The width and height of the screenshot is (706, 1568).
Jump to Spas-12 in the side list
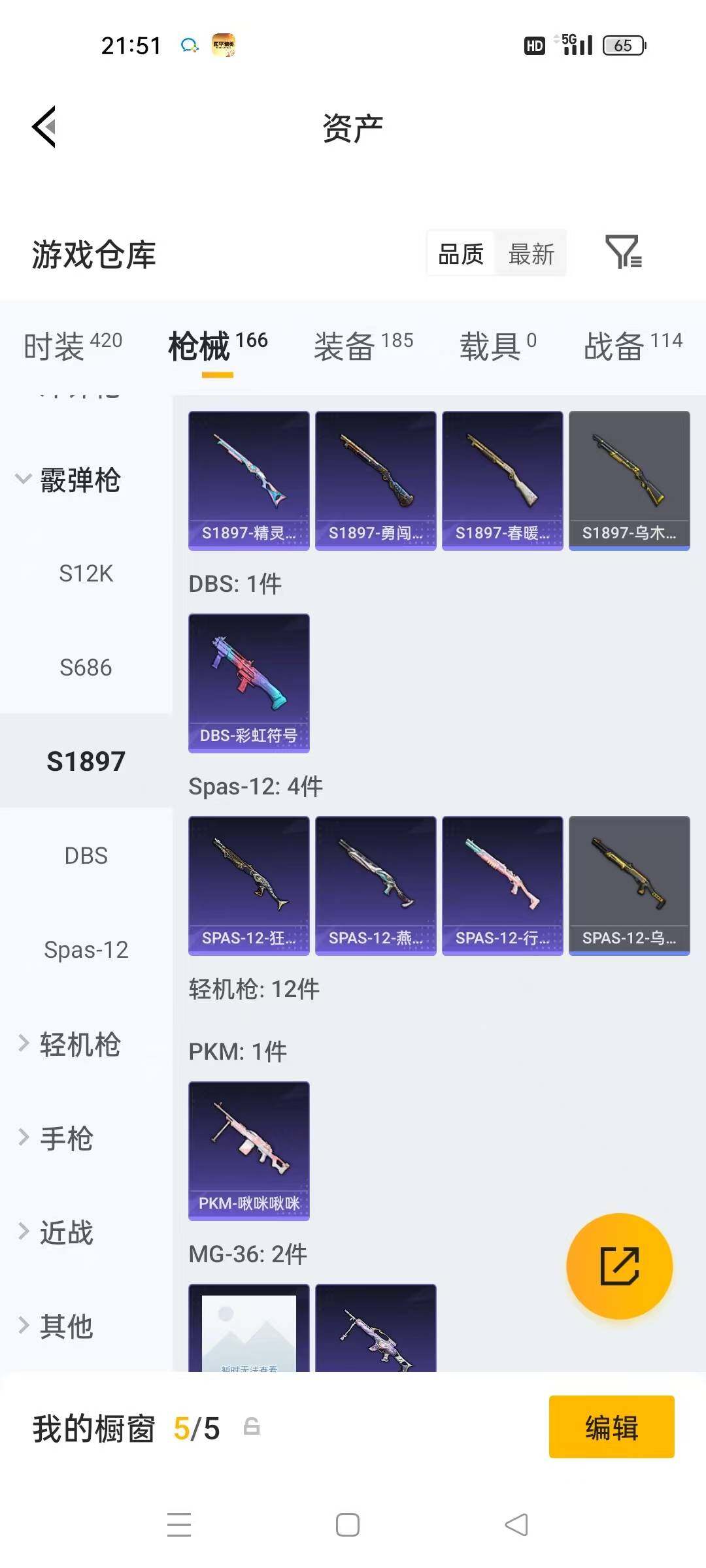click(86, 950)
